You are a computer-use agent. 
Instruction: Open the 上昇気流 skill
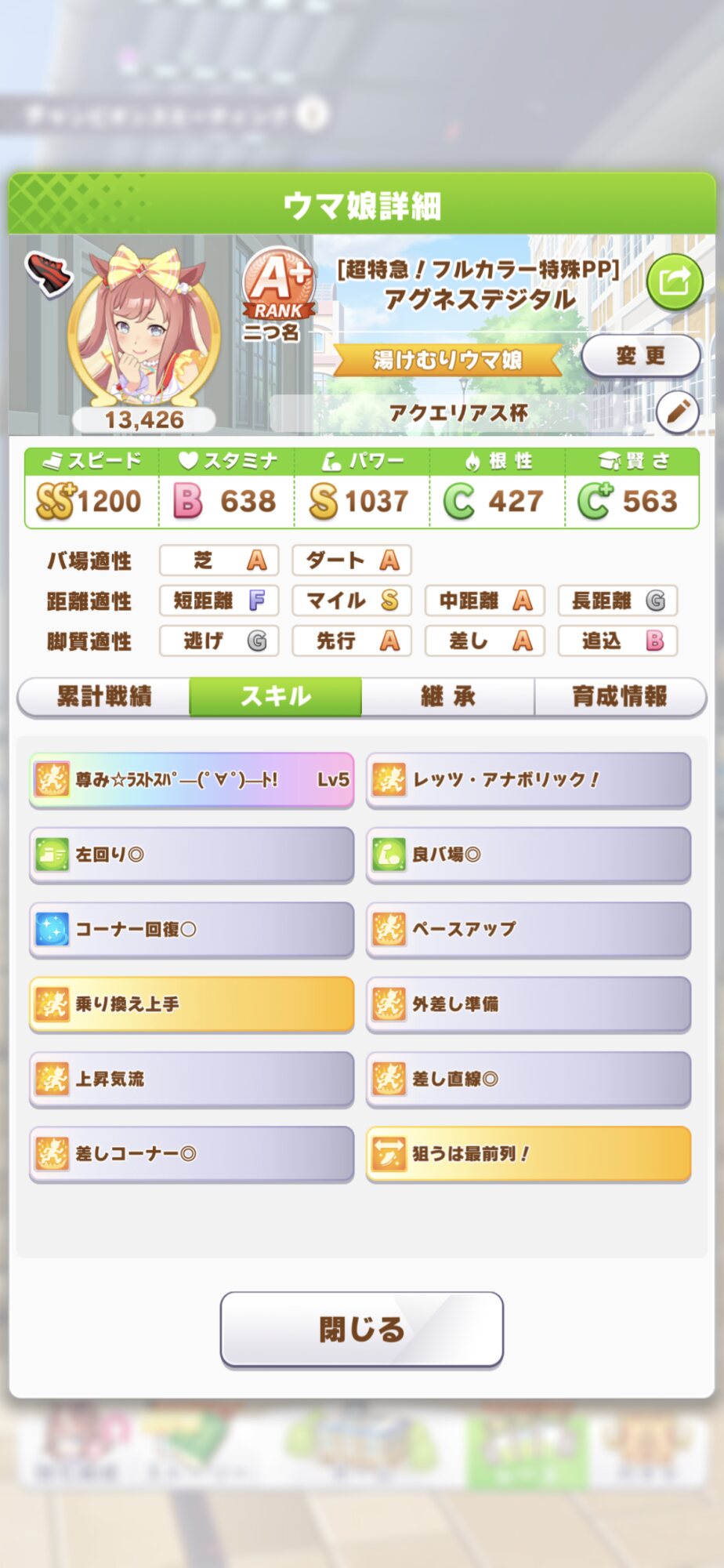point(192,1079)
